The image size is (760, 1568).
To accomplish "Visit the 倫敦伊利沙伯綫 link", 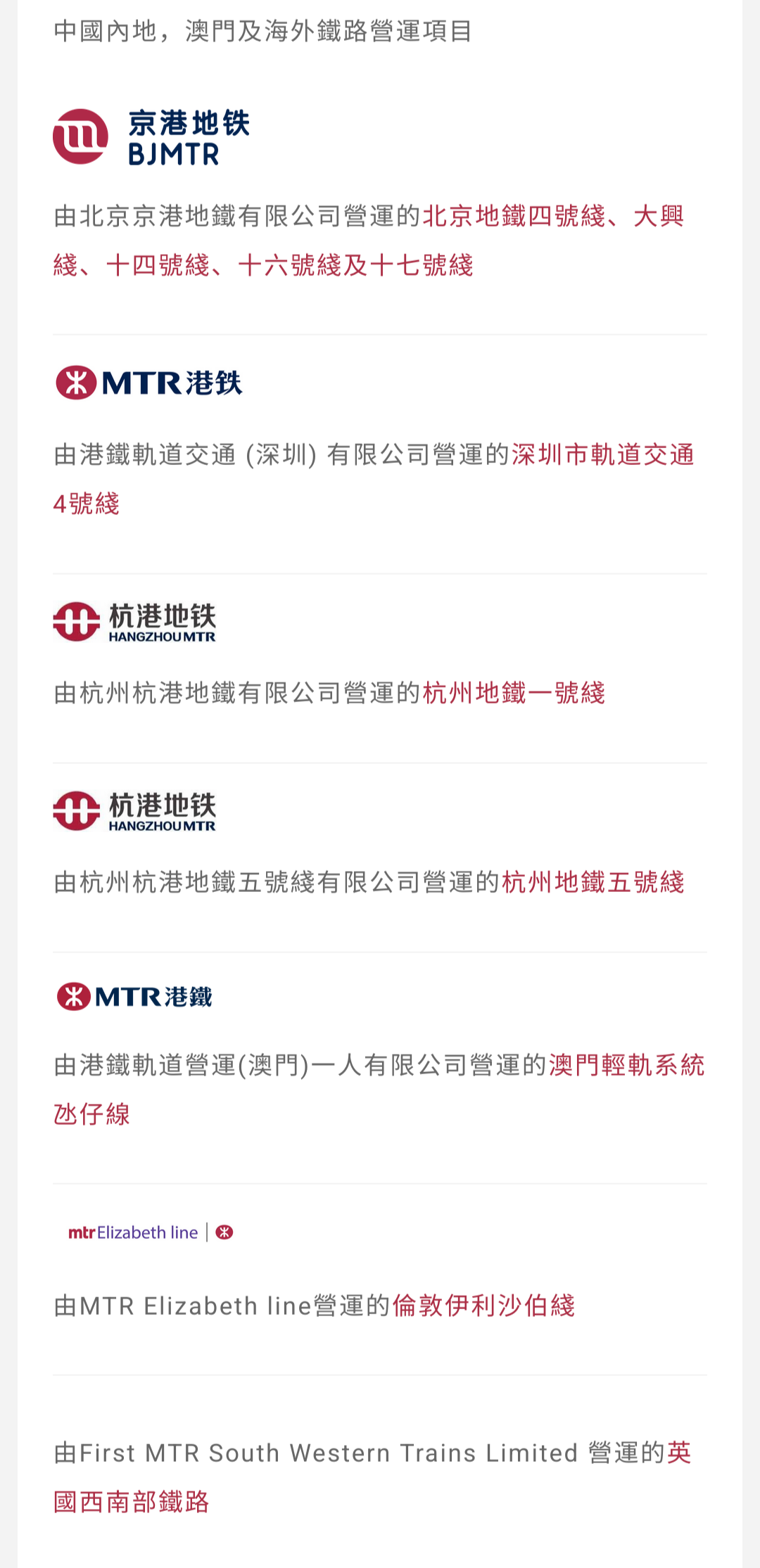I will click(483, 1306).
